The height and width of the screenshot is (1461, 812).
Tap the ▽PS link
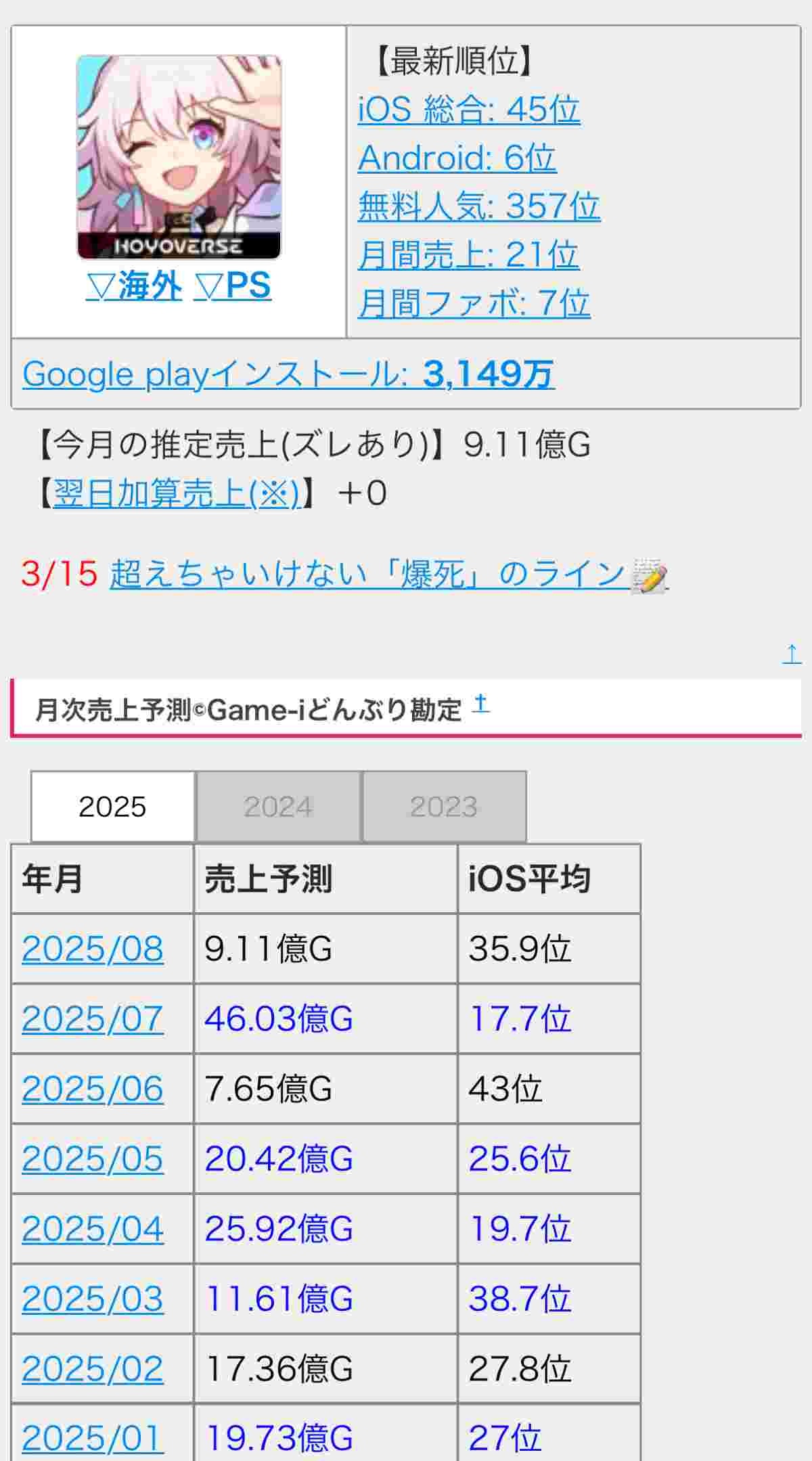point(232,286)
